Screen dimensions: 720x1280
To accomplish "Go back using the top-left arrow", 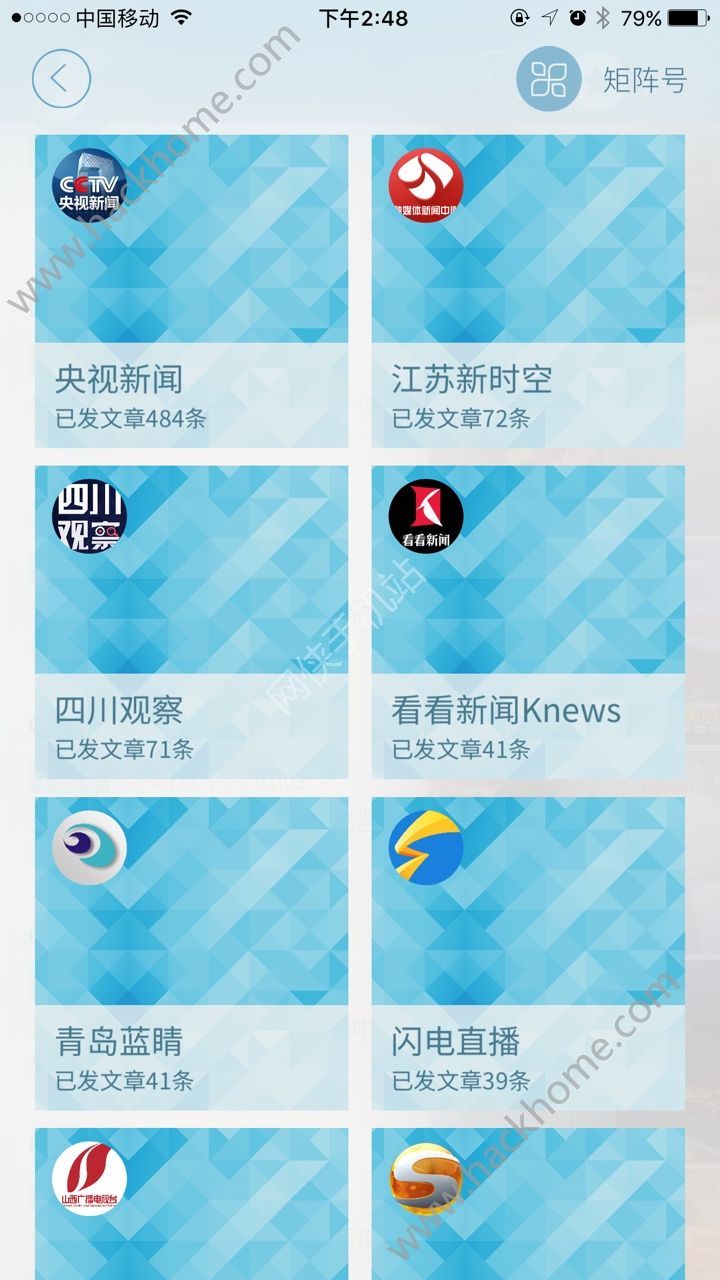I will pos(61,79).
